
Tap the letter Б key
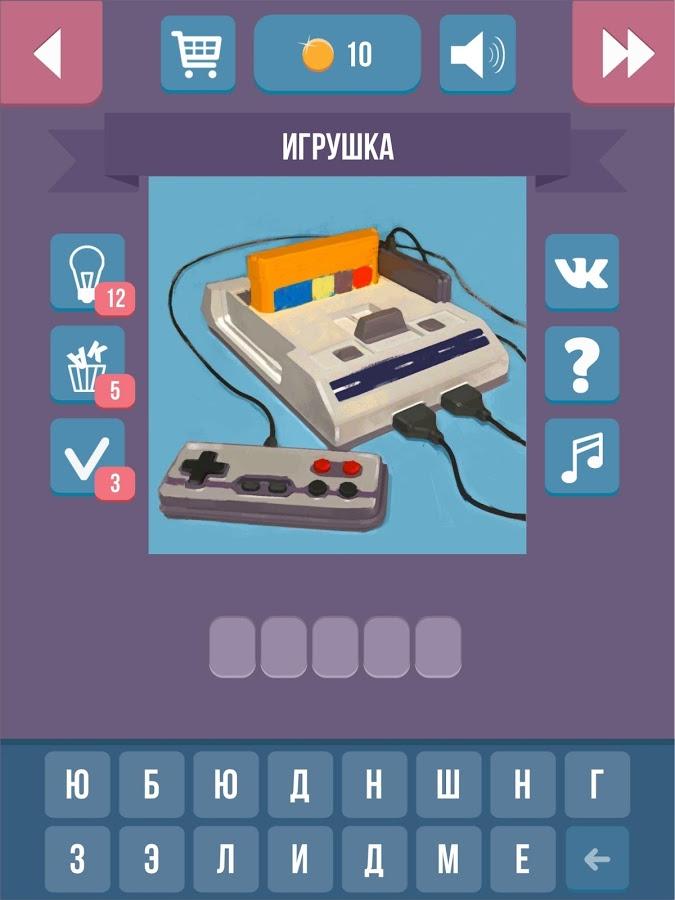coord(152,785)
